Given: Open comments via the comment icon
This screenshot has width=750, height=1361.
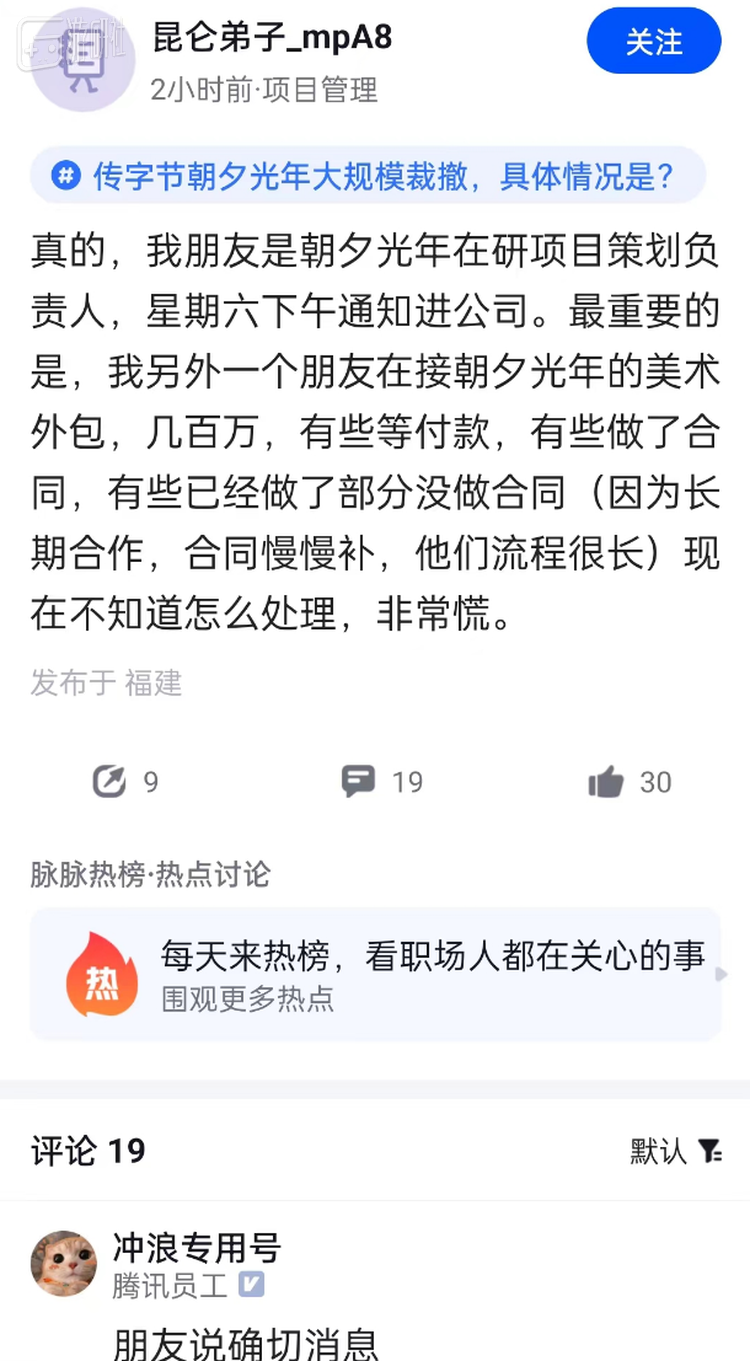Looking at the screenshot, I should click(358, 781).
